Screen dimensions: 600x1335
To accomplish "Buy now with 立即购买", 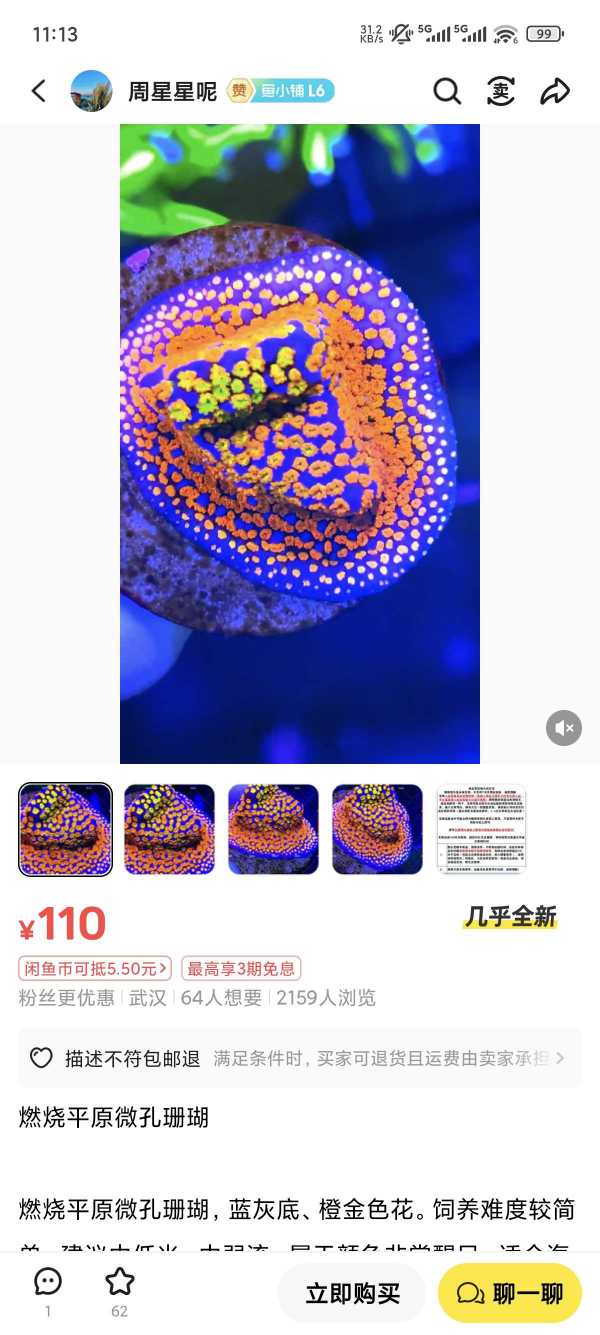I will [352, 1293].
